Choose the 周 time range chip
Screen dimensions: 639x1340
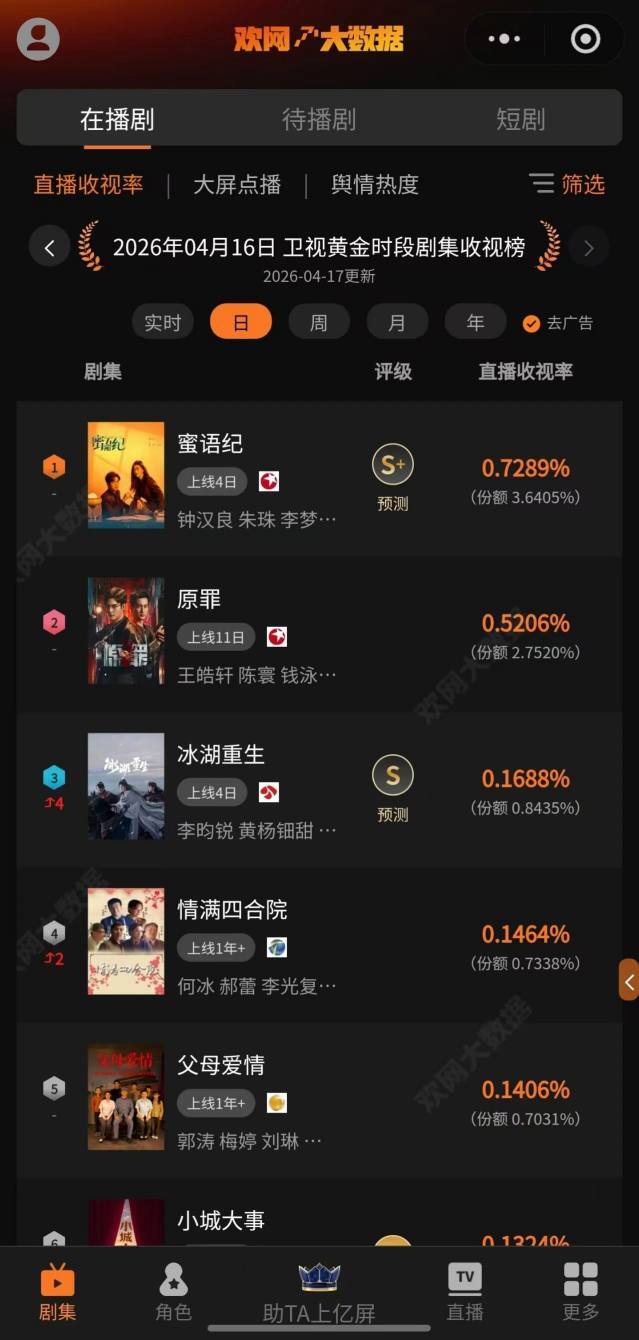318,322
